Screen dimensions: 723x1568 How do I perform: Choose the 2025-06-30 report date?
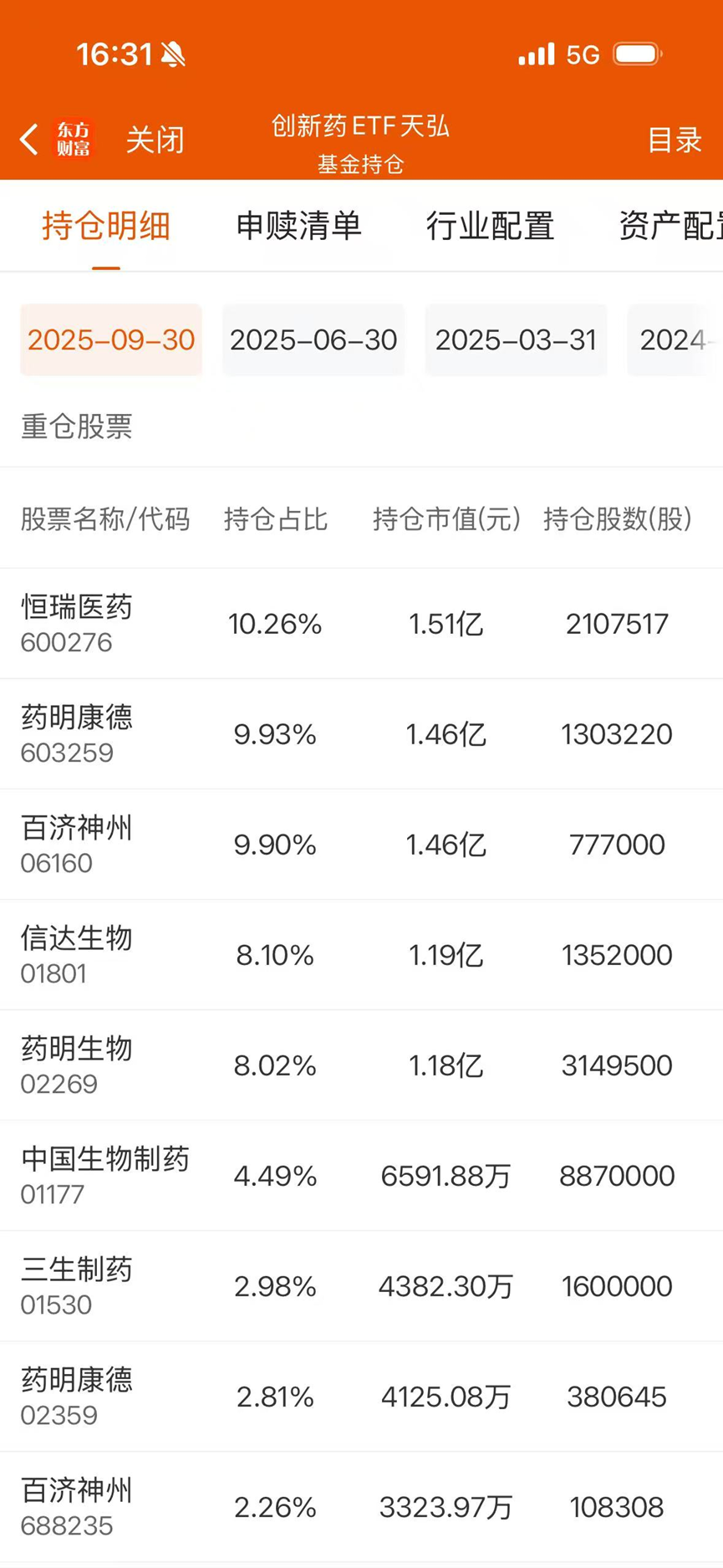[313, 340]
